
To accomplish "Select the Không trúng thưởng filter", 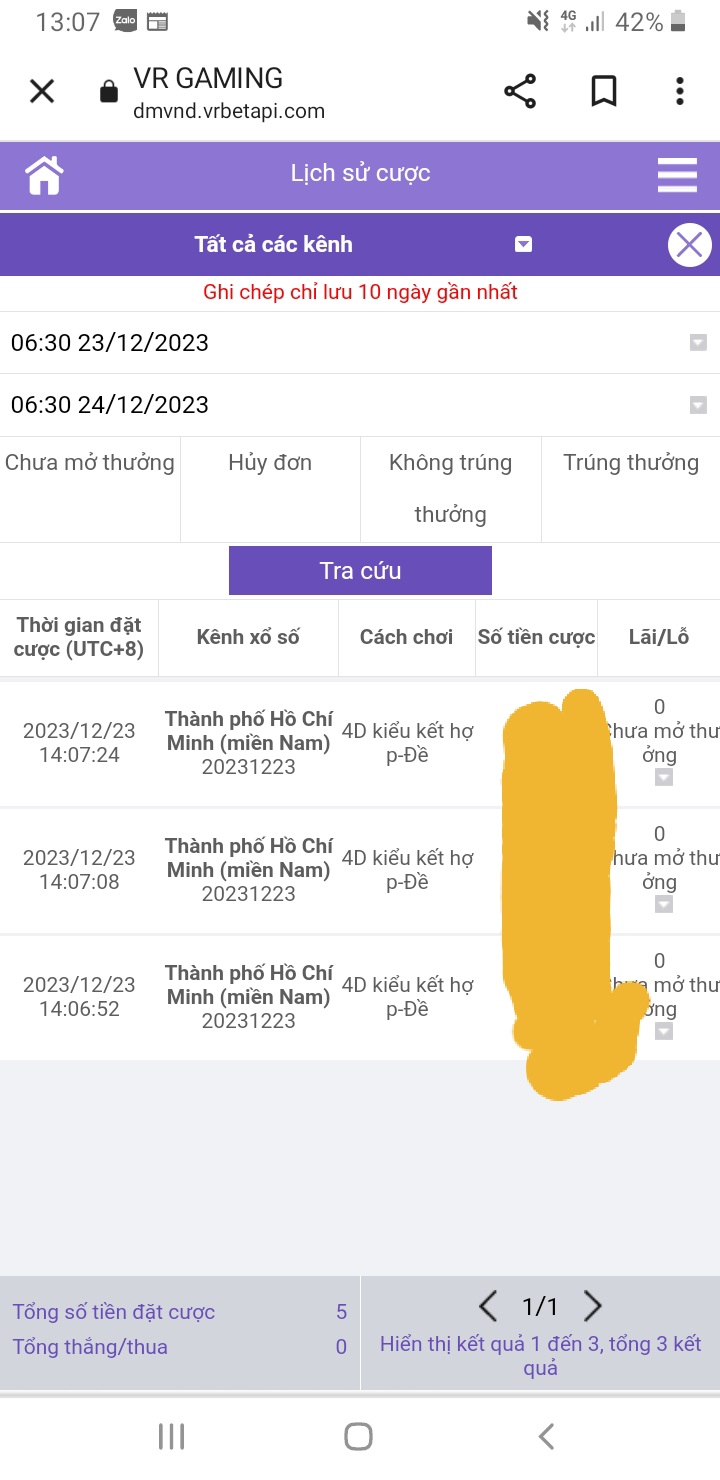I will (x=450, y=488).
